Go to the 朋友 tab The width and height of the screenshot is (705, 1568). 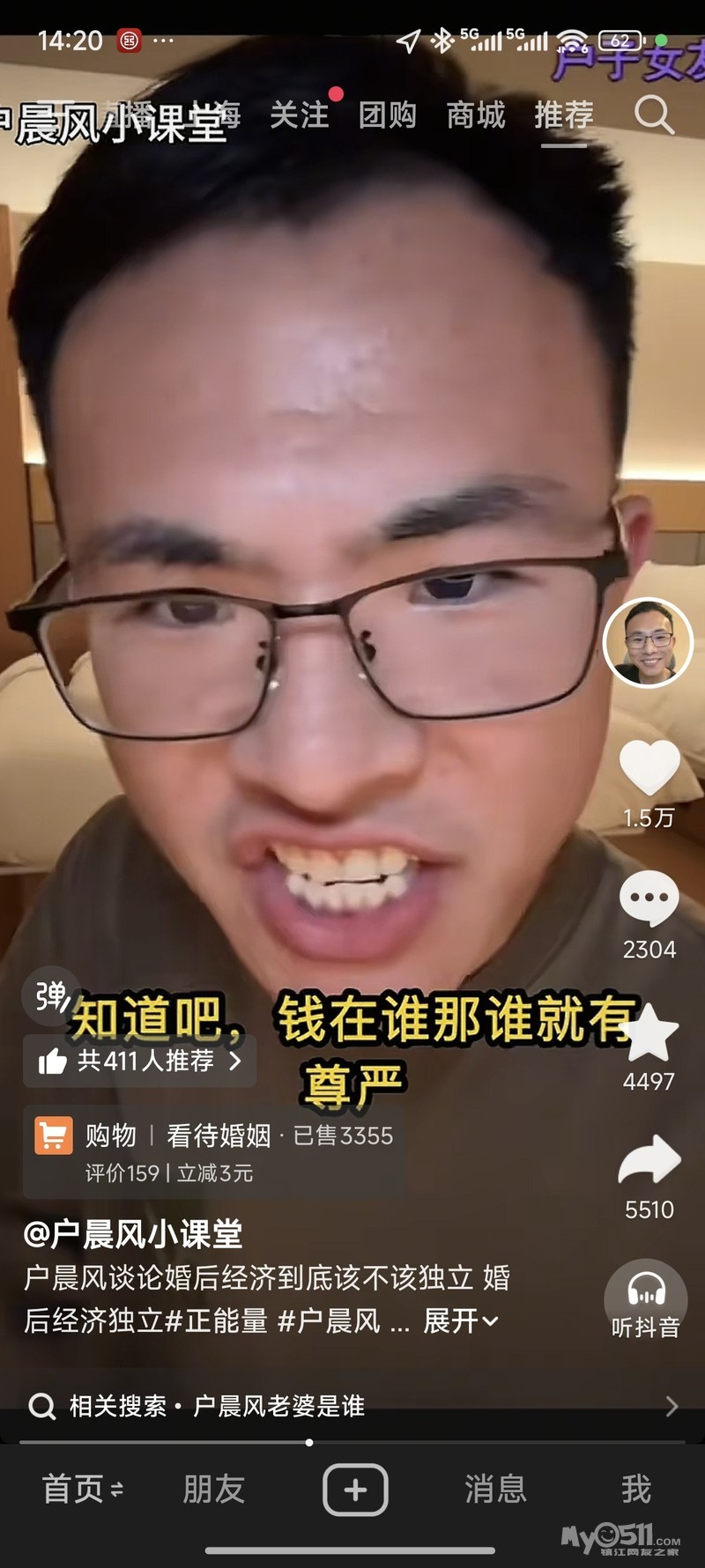click(x=213, y=1490)
